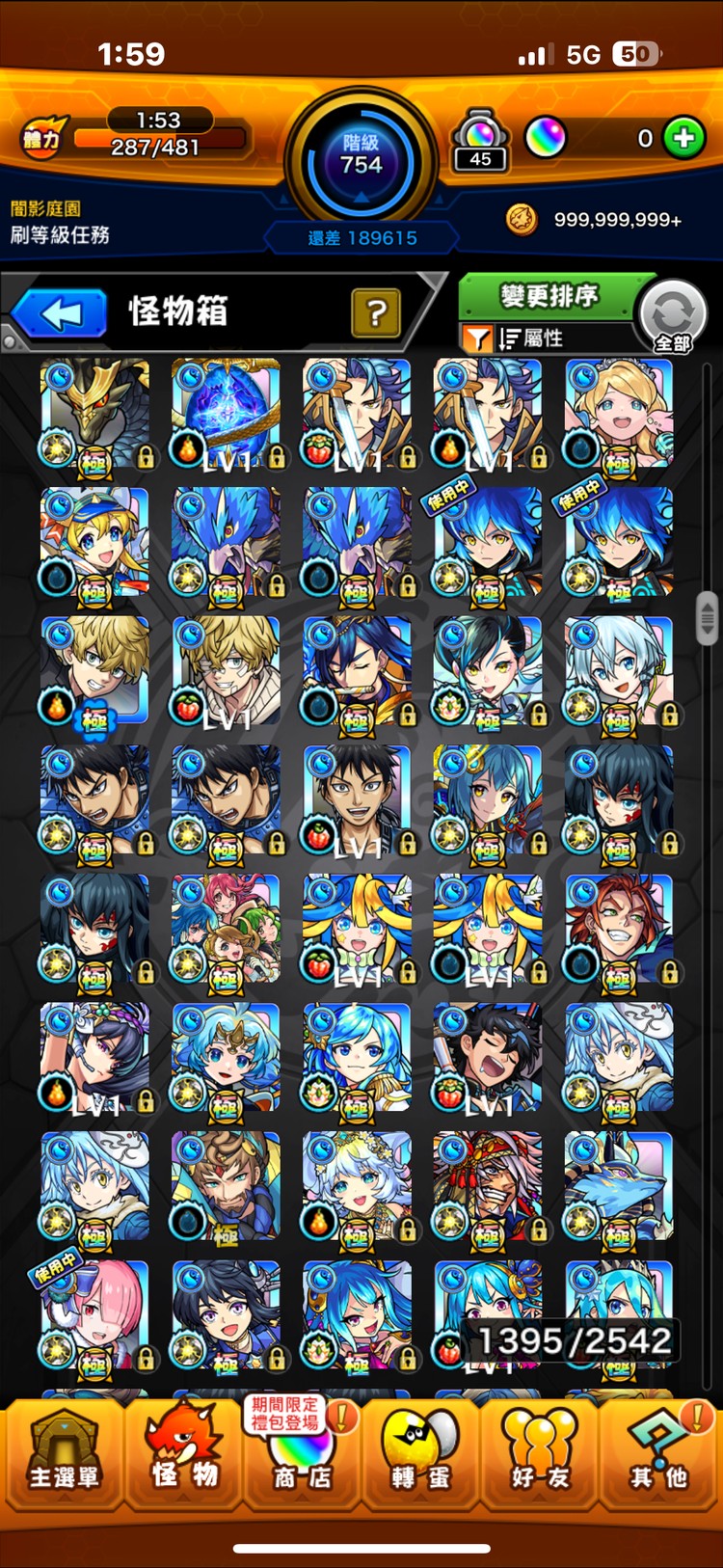Tap the 變更排序 sort button
Viewport: 723px width, 1568px height.
(549, 296)
